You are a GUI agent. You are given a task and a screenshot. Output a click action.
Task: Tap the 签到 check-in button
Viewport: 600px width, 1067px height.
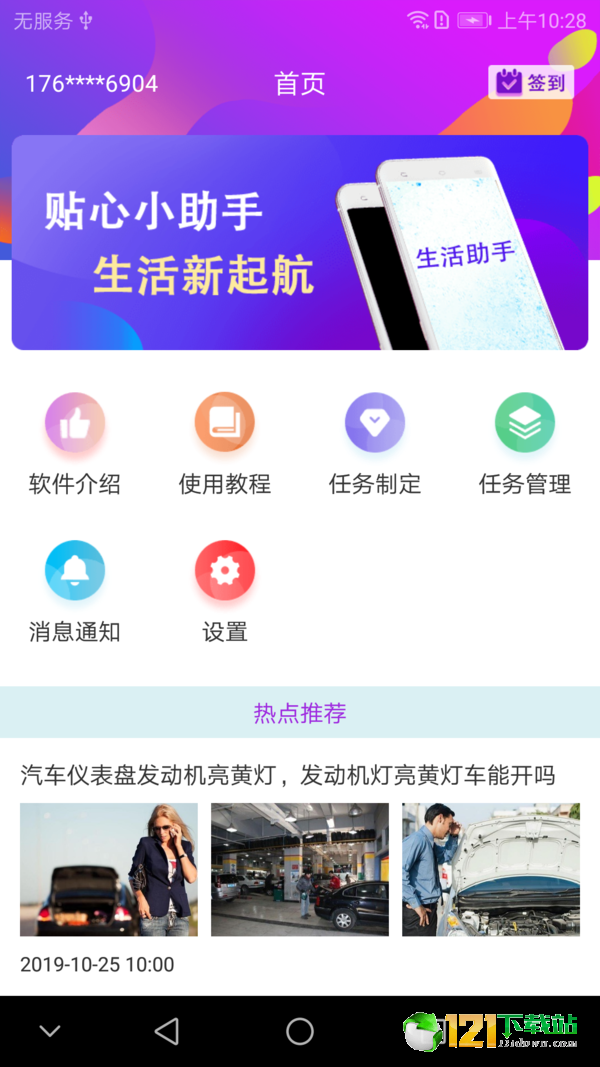point(531,83)
